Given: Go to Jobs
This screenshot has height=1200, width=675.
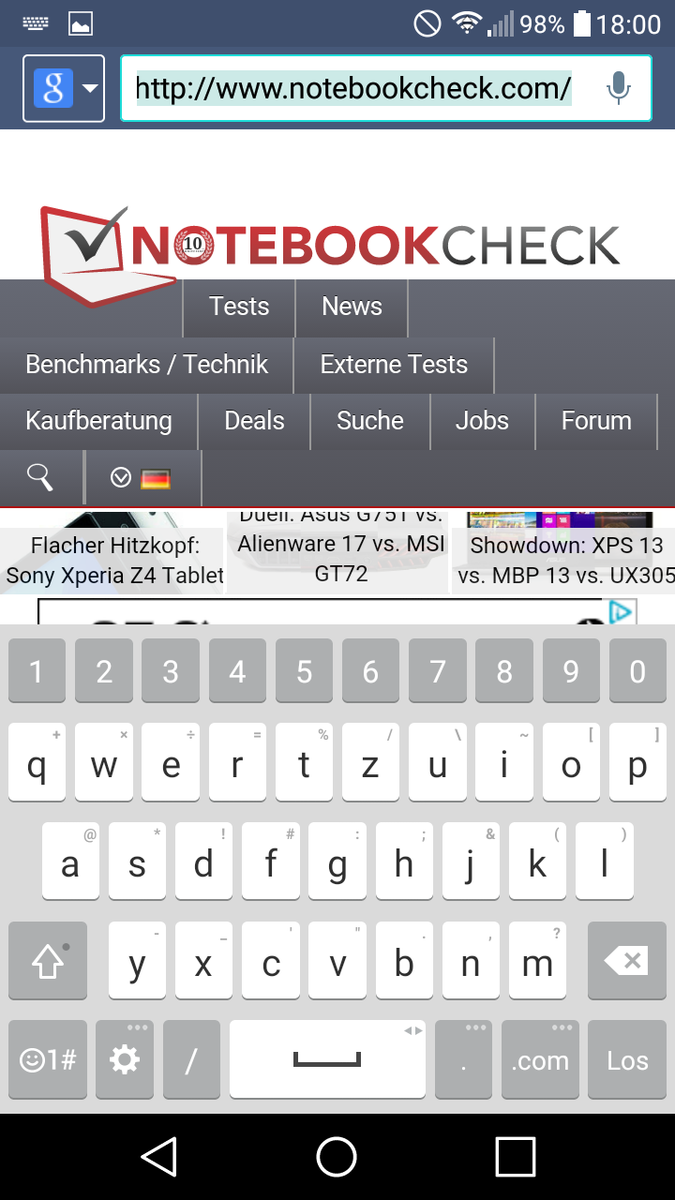Looking at the screenshot, I should [482, 421].
